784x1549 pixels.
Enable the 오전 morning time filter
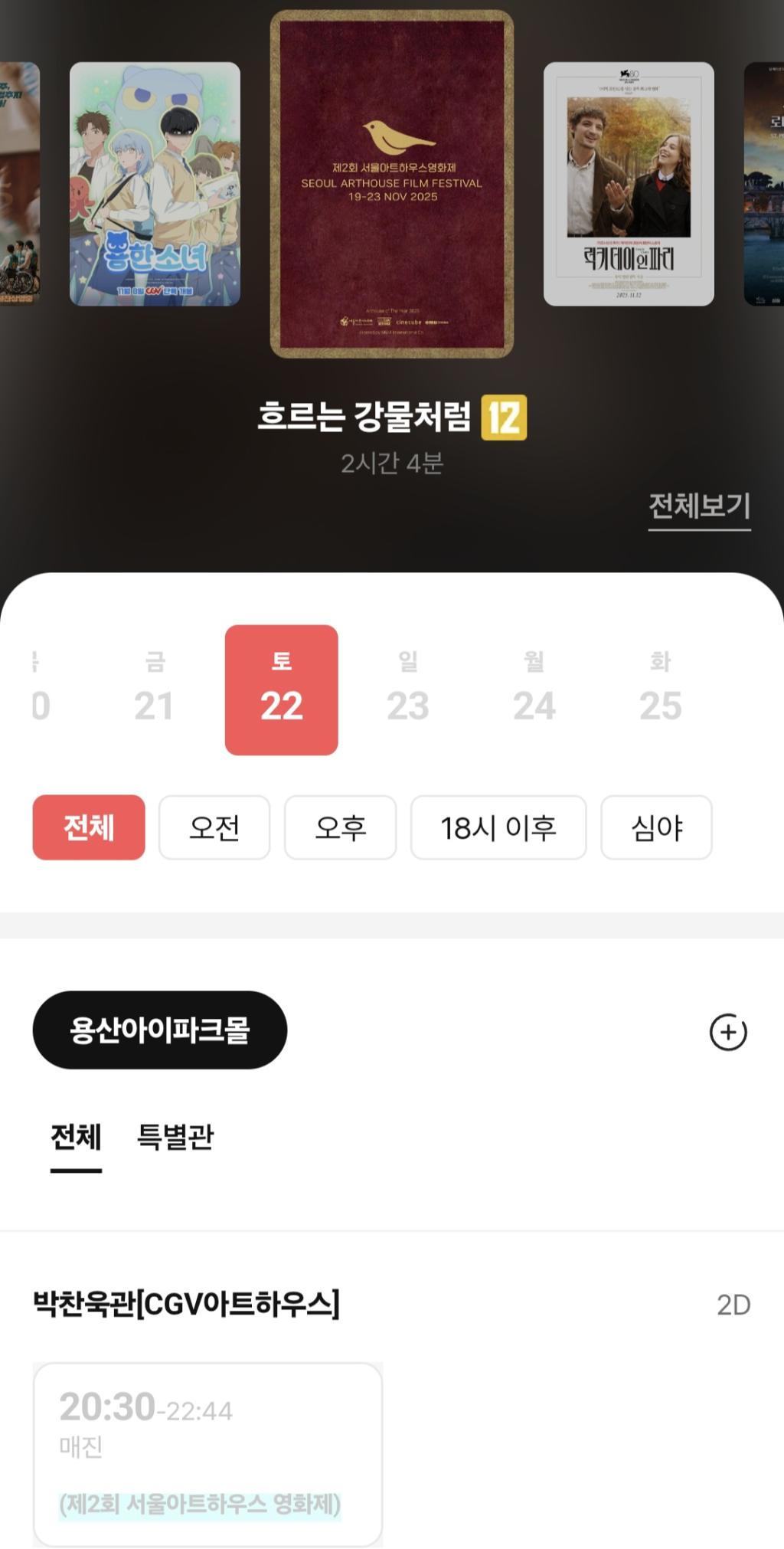[214, 828]
